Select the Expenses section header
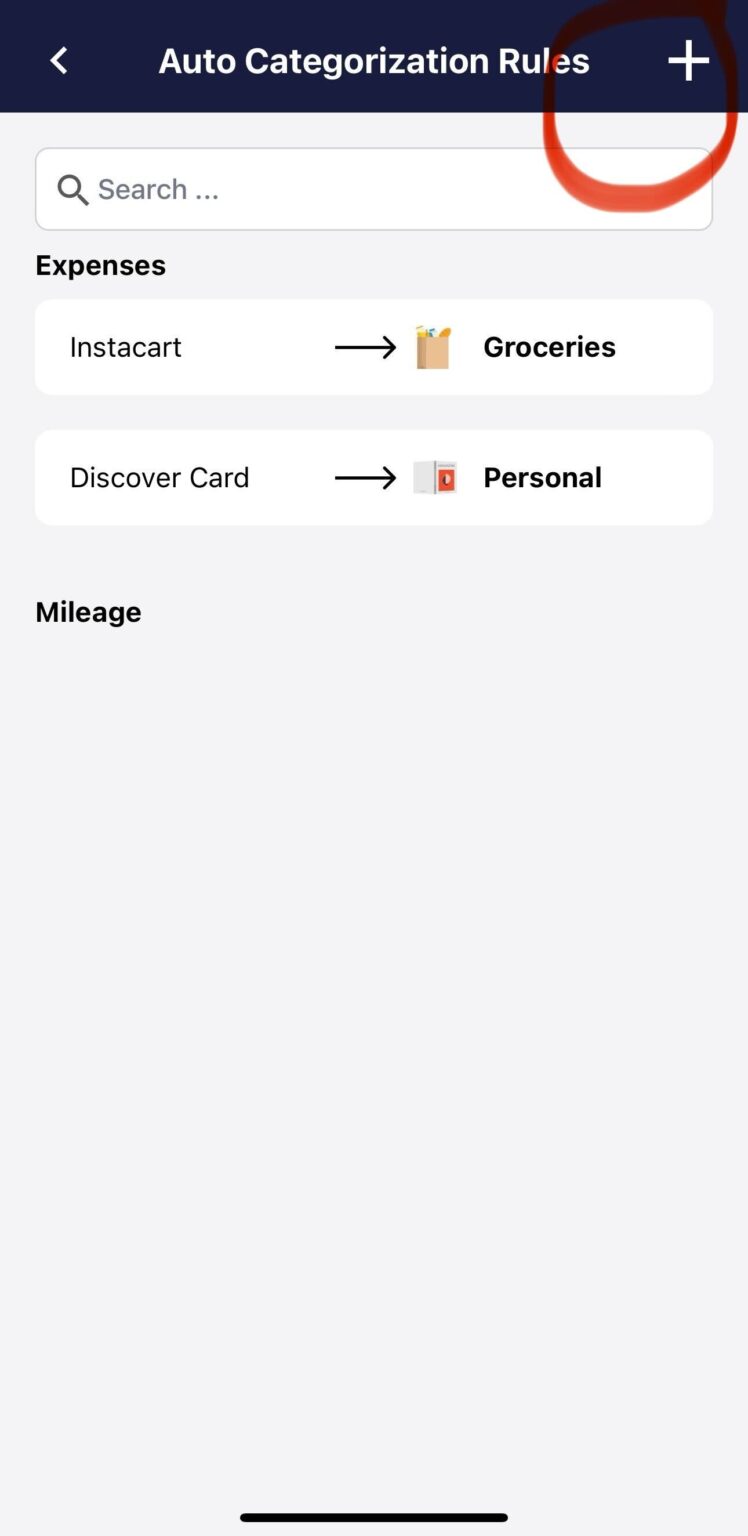Viewport: 748px width, 1536px height. coord(100,264)
